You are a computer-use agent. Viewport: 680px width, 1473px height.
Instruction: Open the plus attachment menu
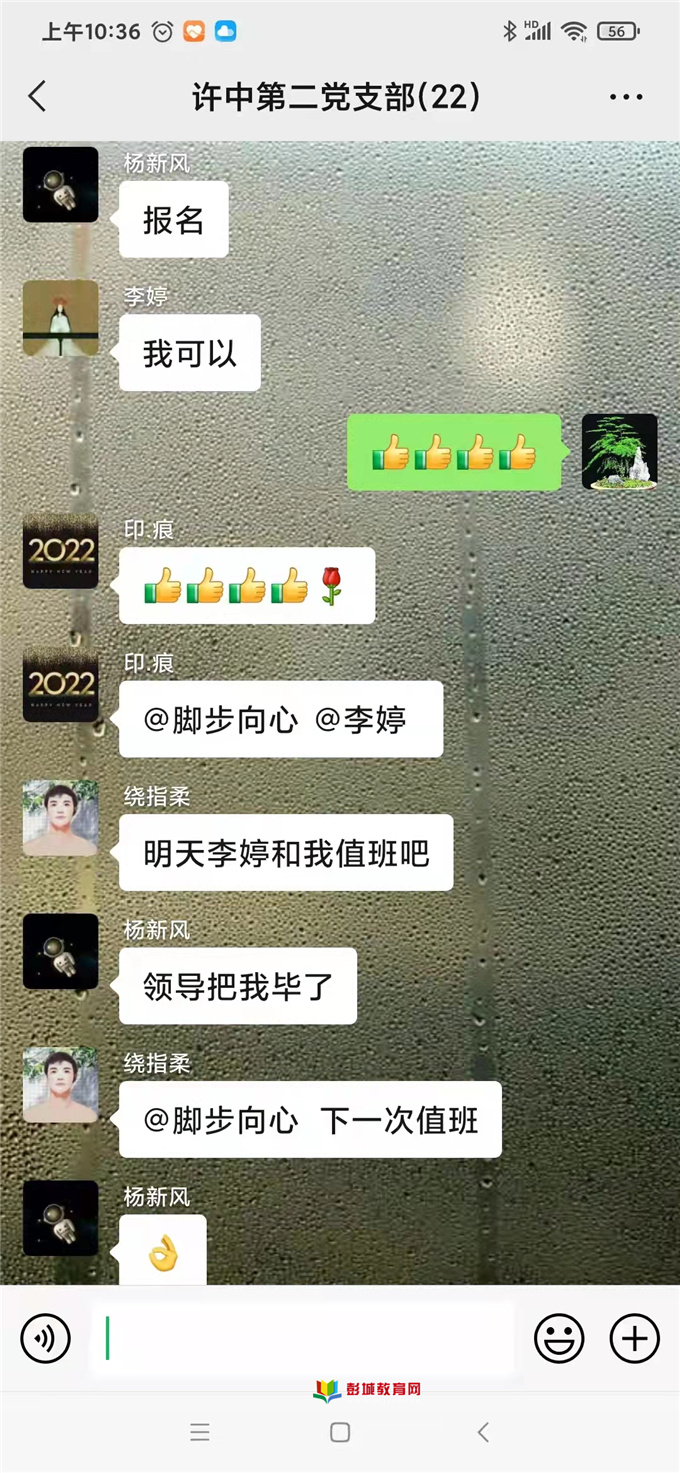(x=635, y=1339)
